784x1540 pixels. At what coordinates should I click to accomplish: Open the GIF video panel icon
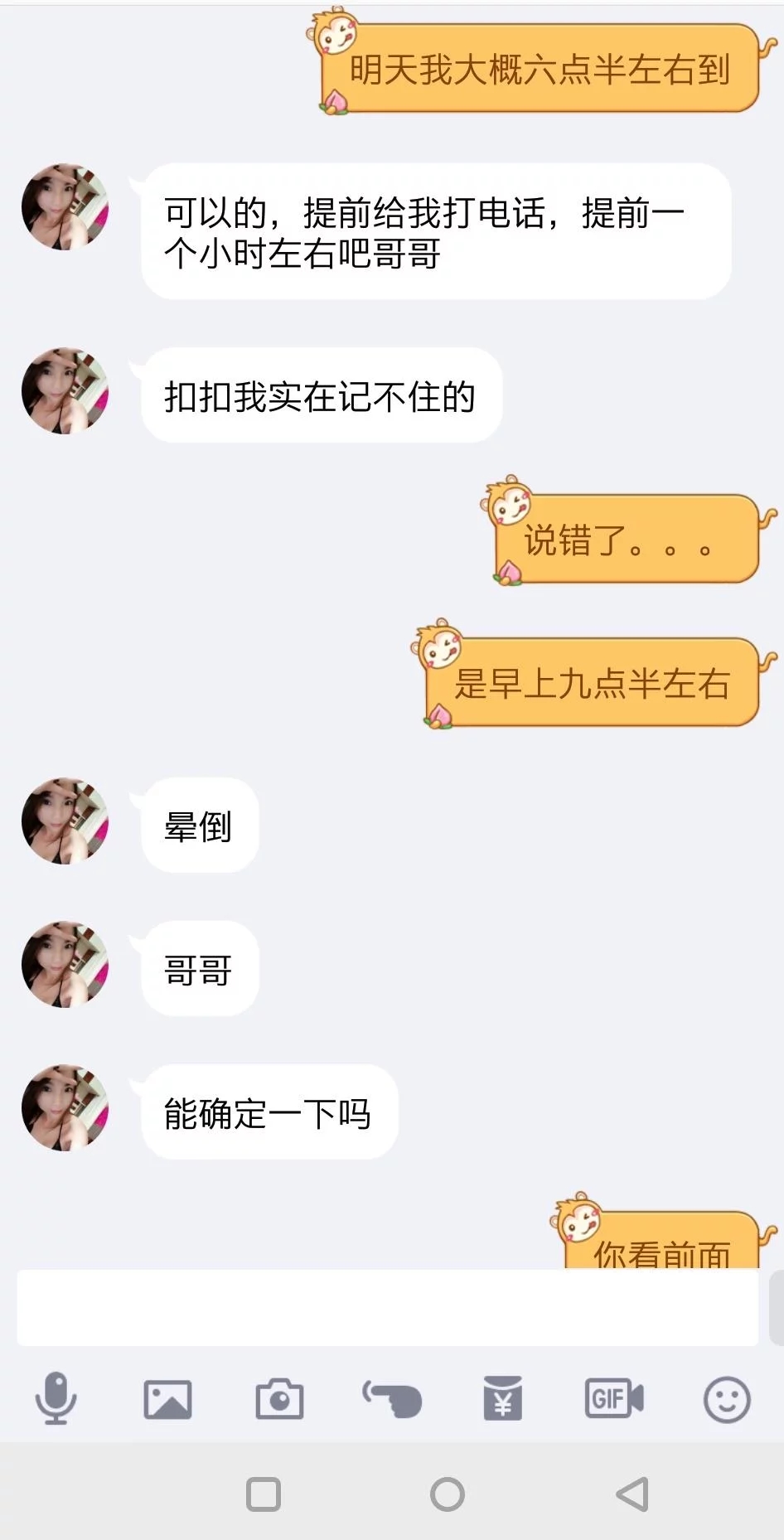614,1399
